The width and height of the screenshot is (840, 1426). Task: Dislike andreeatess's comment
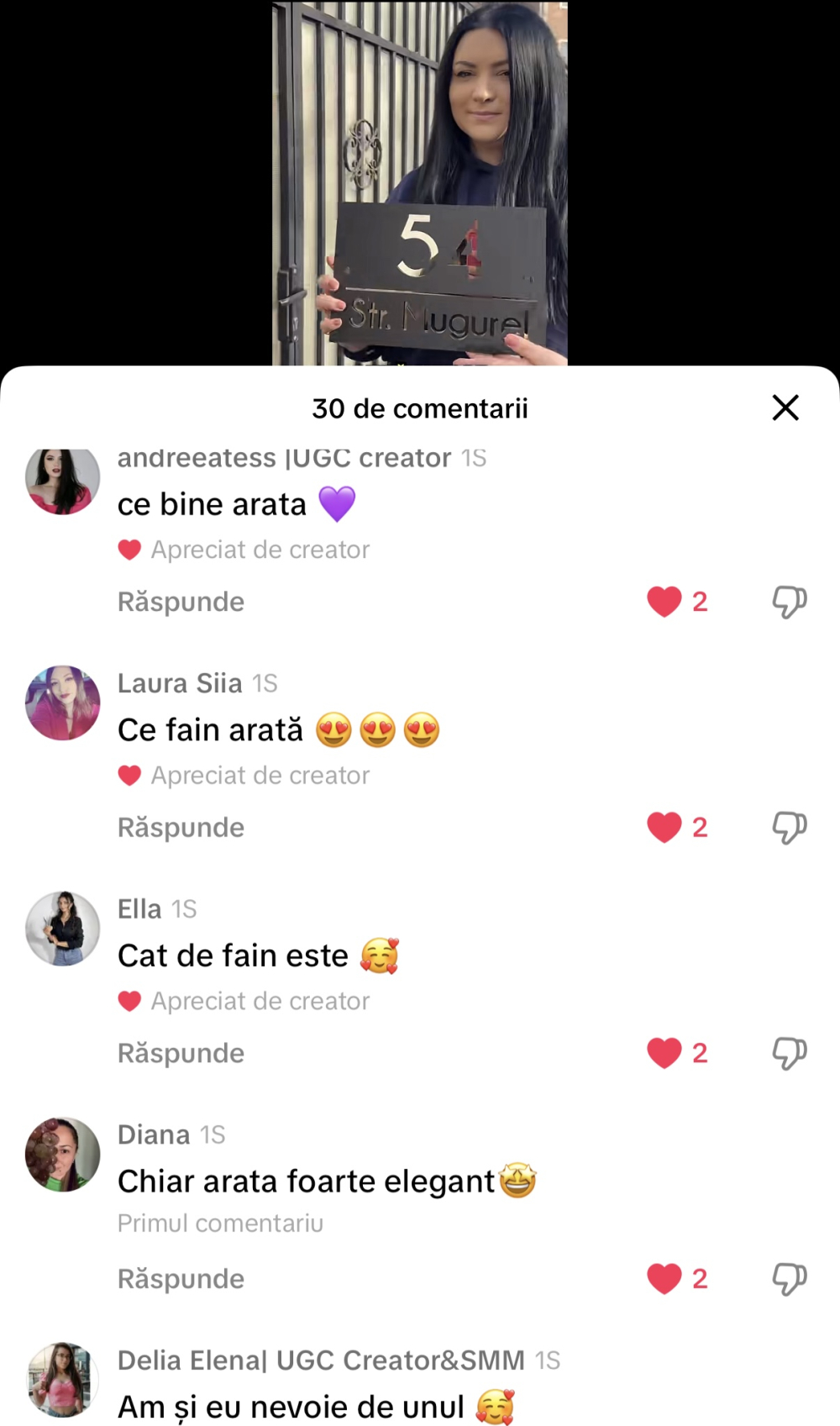[x=789, y=602]
